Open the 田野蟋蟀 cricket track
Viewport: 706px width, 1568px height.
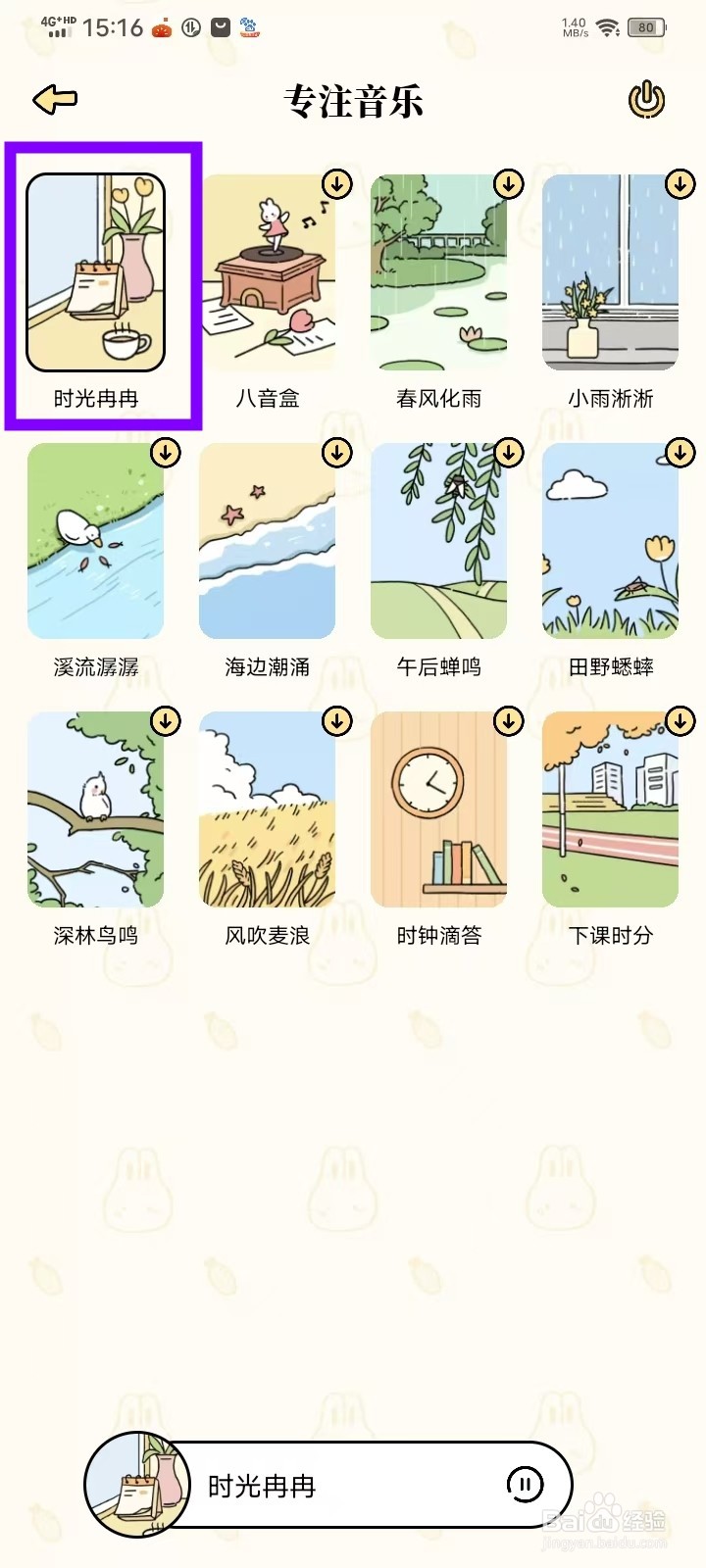point(610,541)
